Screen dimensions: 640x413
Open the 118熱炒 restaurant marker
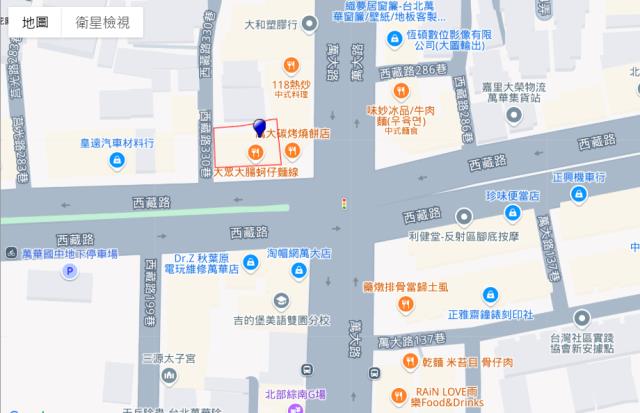(289, 67)
